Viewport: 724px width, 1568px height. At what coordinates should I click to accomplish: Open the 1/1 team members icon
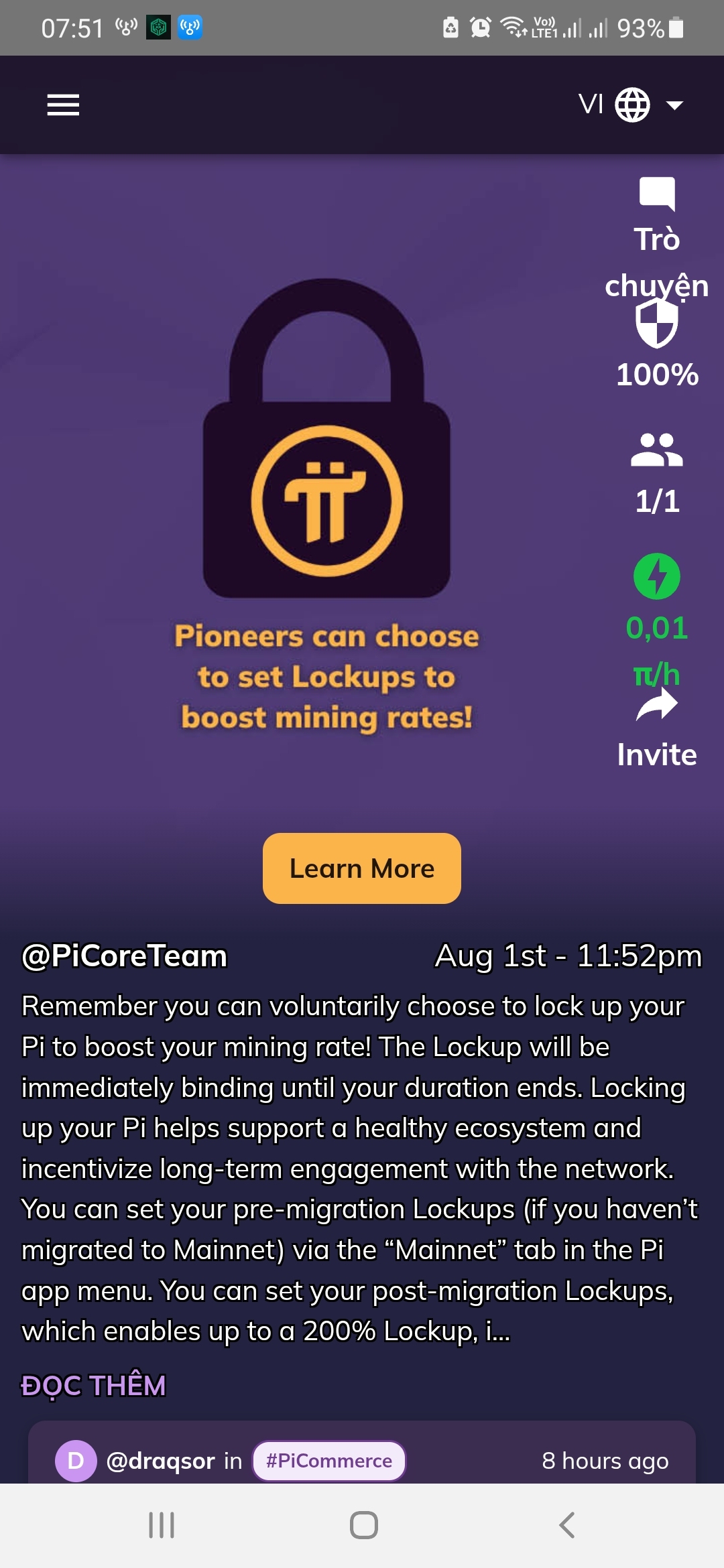pos(656,451)
